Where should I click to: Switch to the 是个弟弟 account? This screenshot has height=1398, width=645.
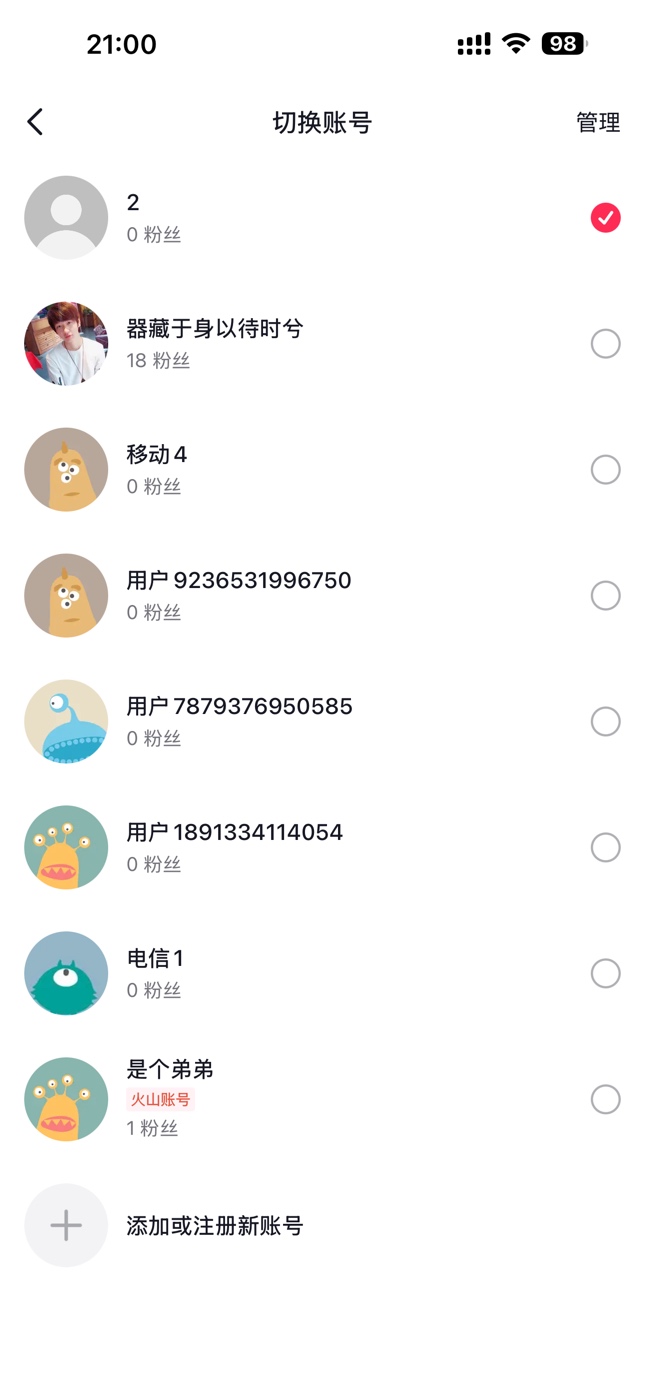point(605,1100)
